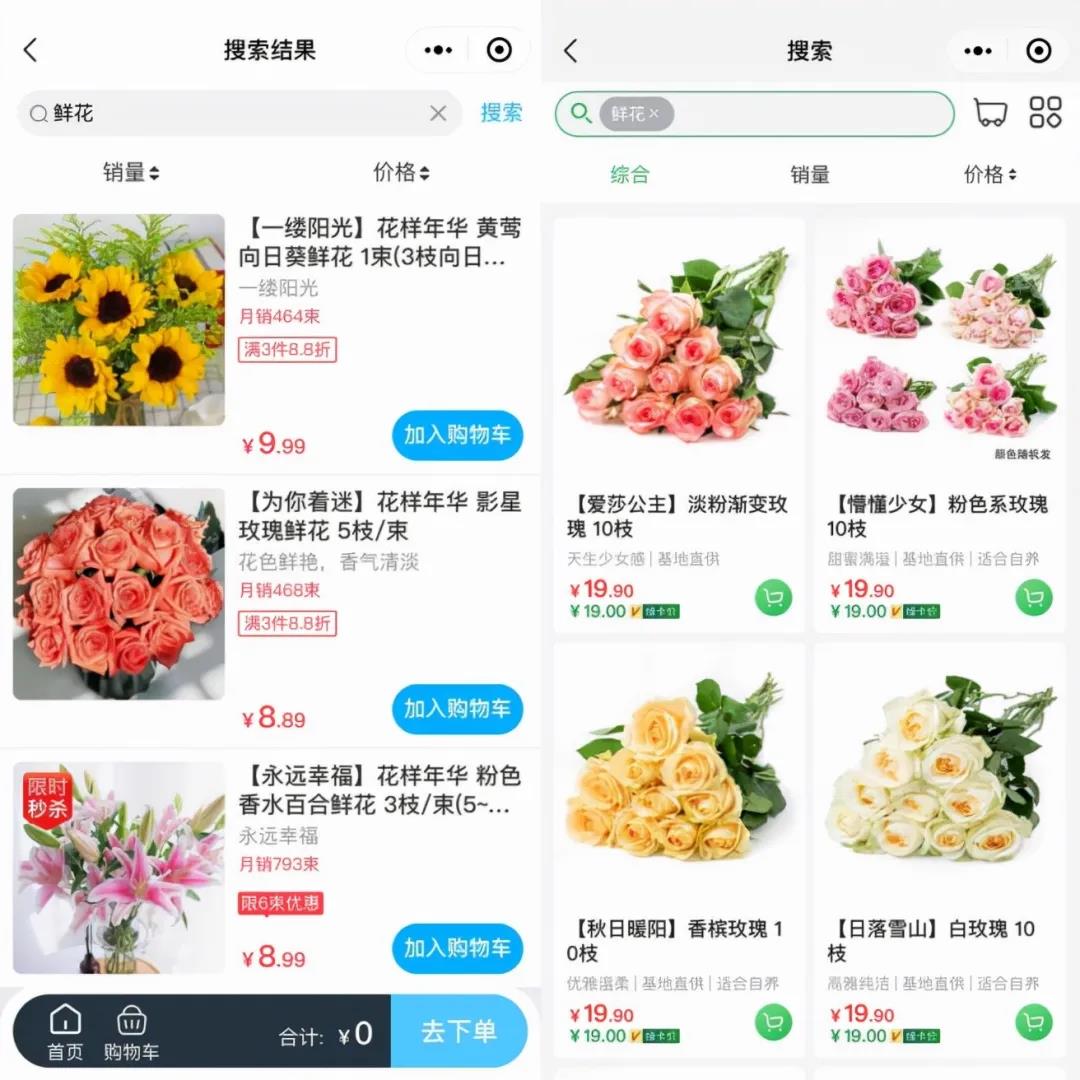Go to 去下单 checkout

[459, 1031]
